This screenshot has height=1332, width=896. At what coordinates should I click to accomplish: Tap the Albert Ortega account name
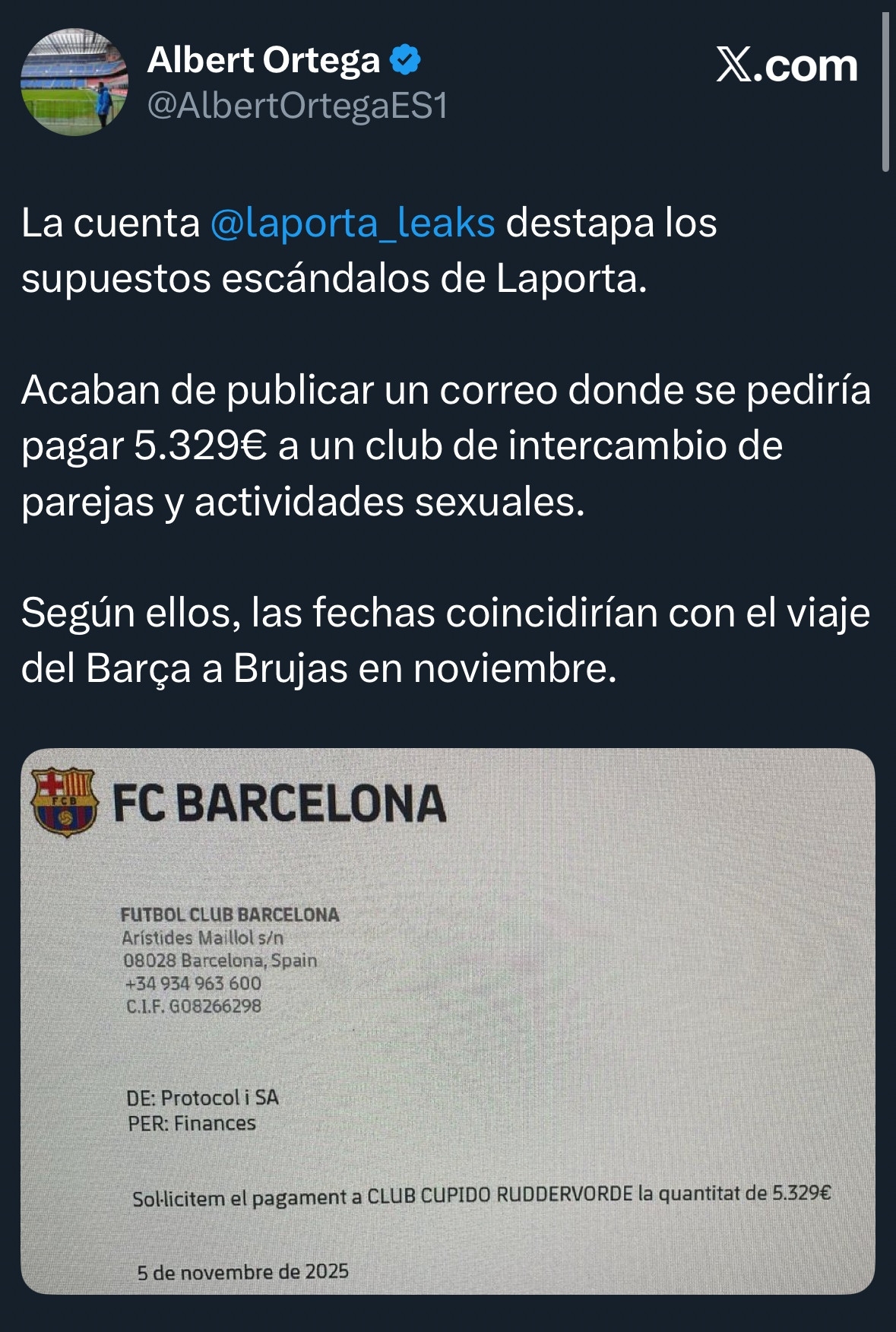(263, 61)
